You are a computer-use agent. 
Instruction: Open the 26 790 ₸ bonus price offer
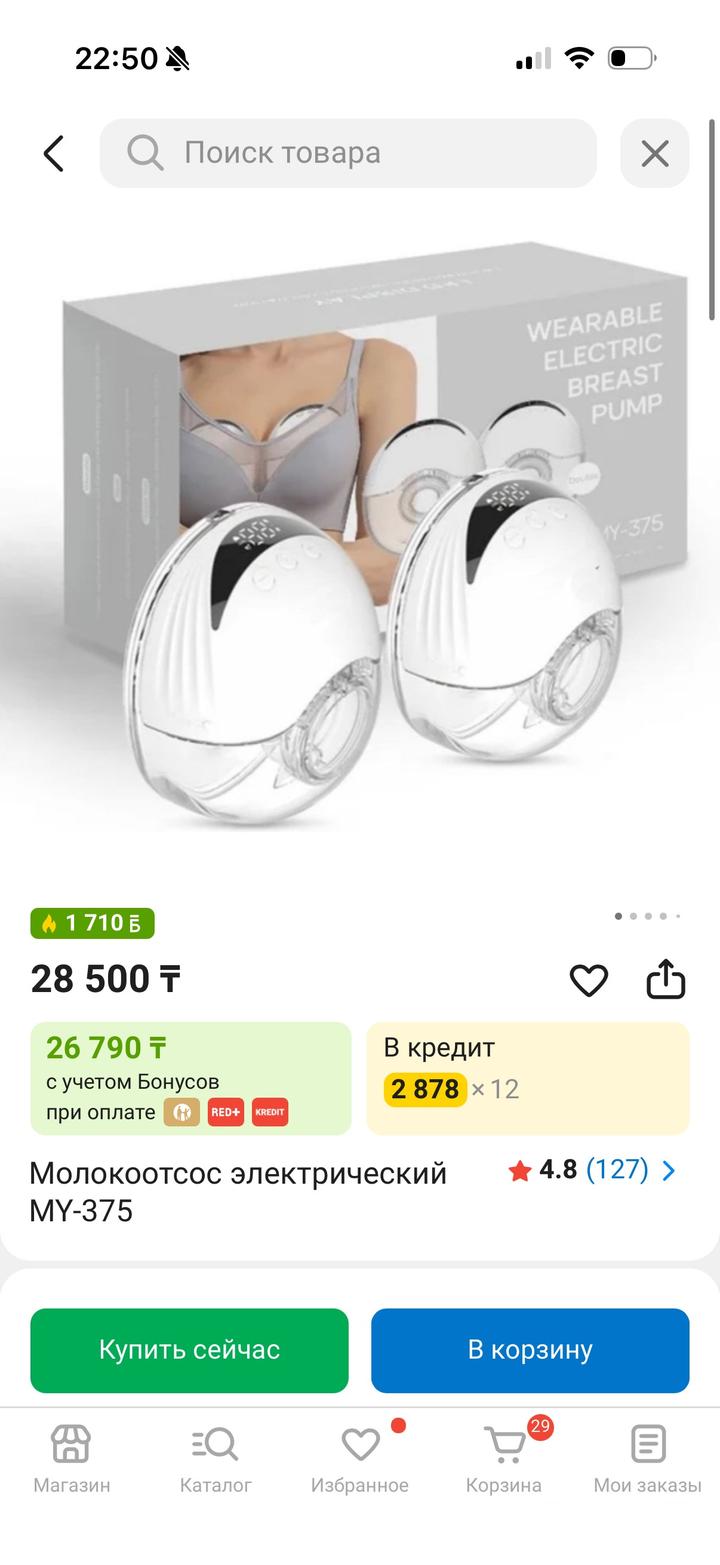pos(190,1078)
